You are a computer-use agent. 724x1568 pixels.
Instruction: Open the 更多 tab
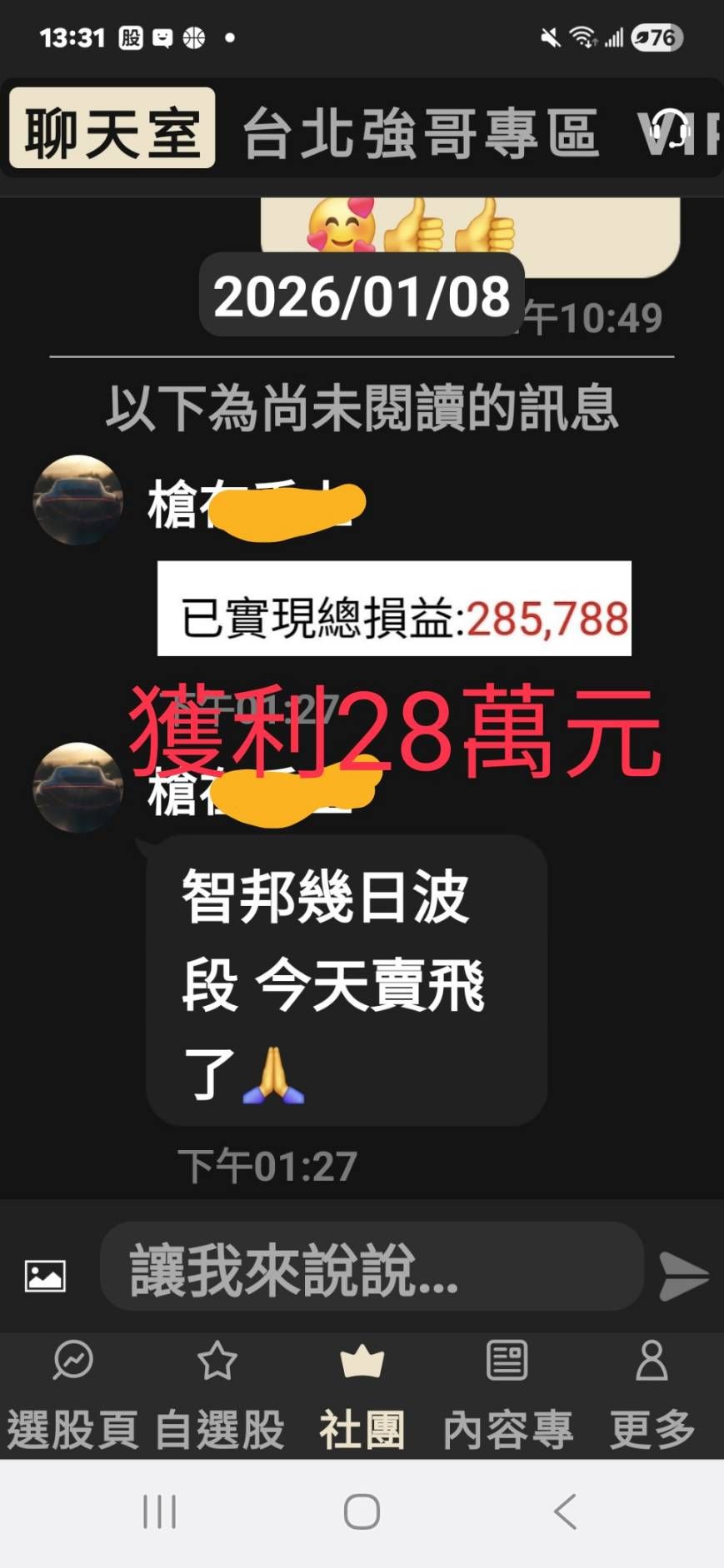652,1396
